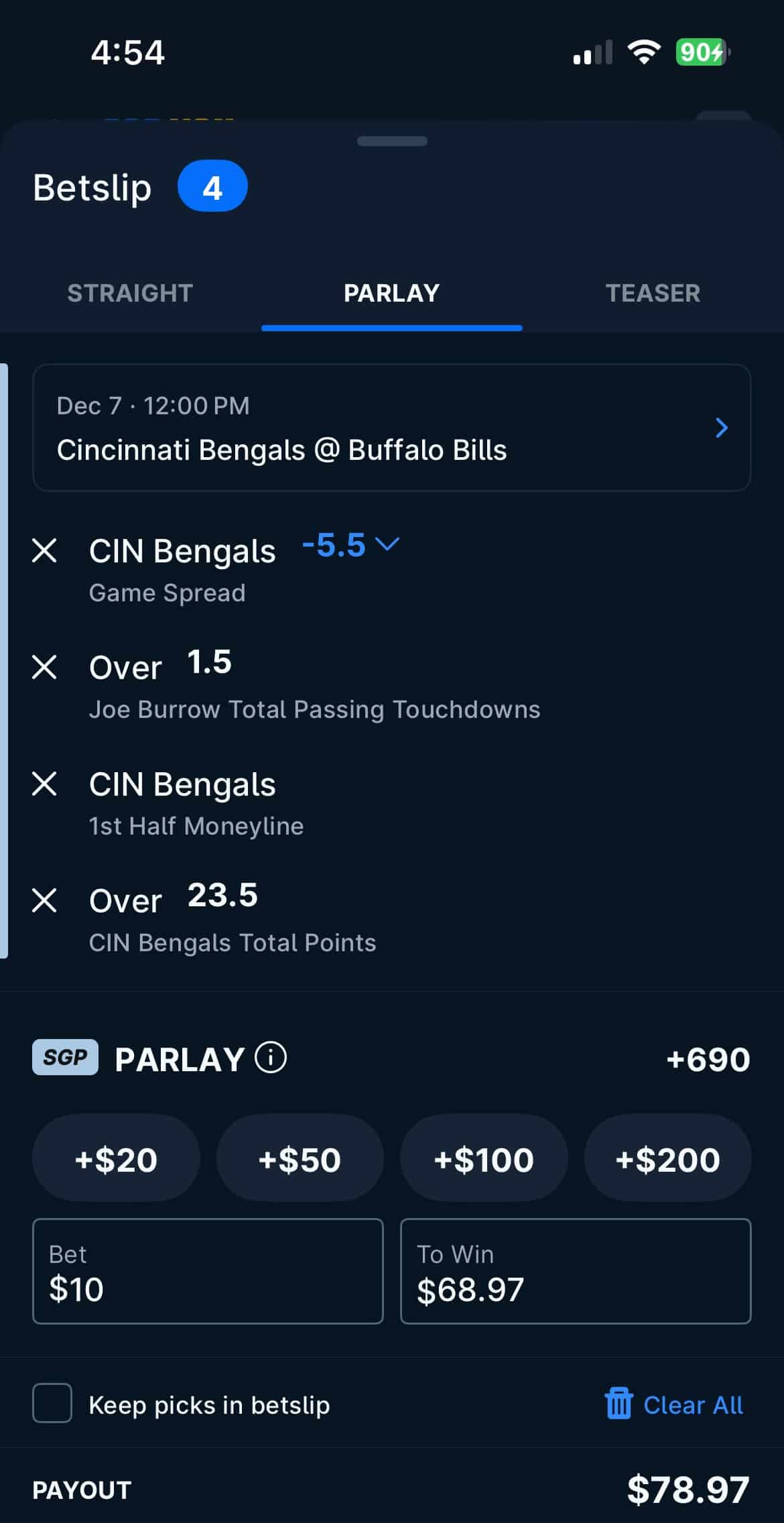Add $200 to the bet
Viewport: 784px width, 1523px height.
667,1159
